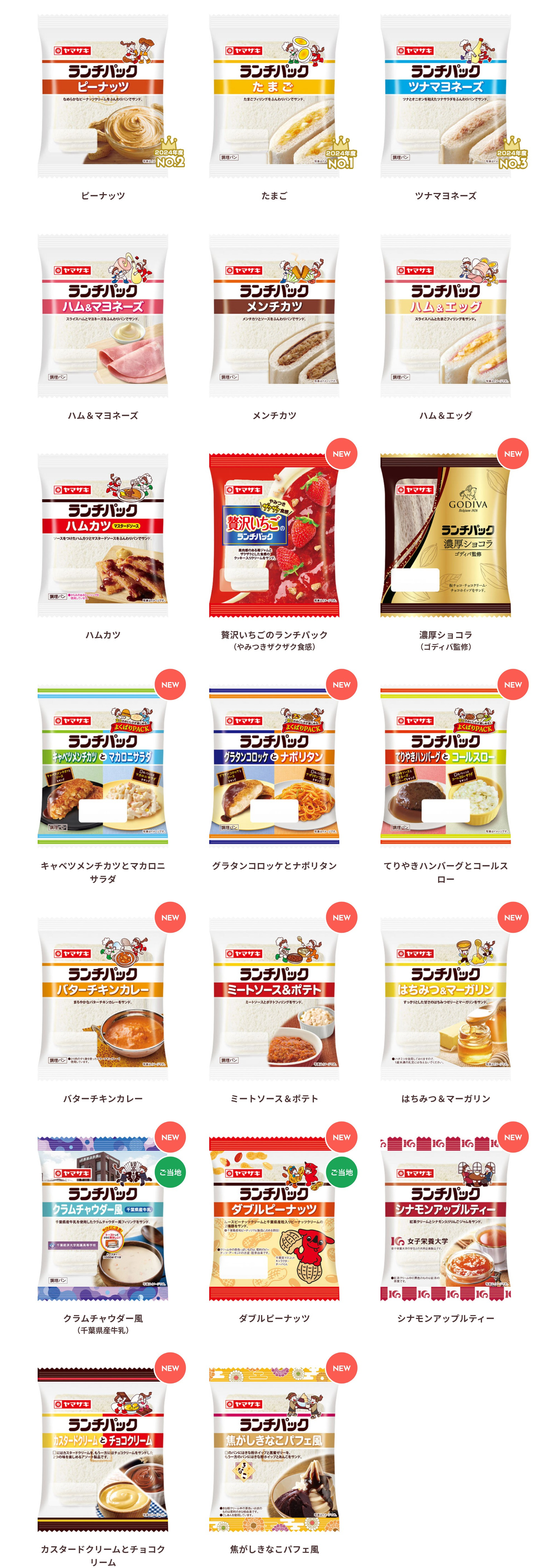Open ハム＆マヨネーズ product details

click(x=103, y=317)
